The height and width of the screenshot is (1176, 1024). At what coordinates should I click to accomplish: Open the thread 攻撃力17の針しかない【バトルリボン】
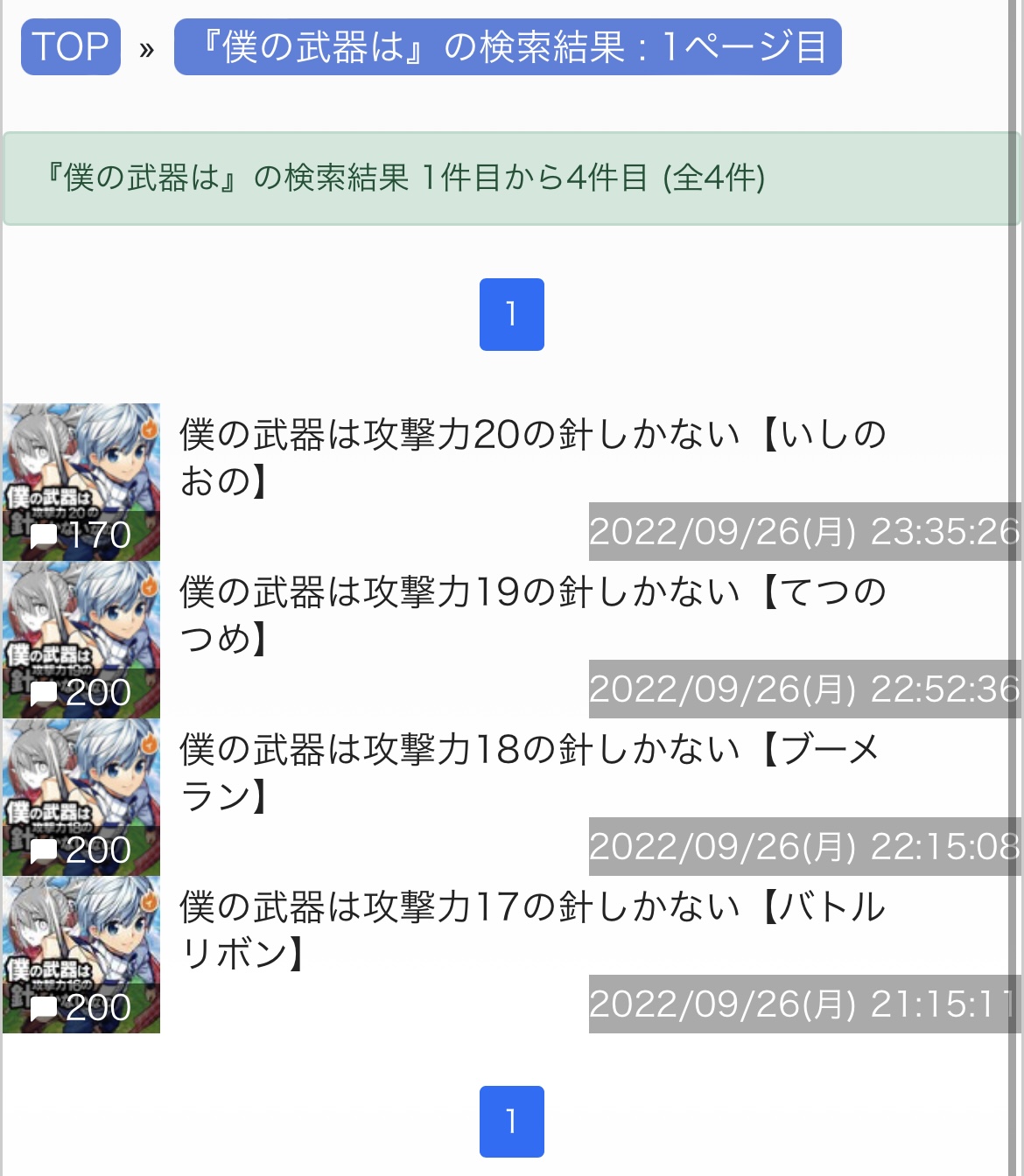532,929
